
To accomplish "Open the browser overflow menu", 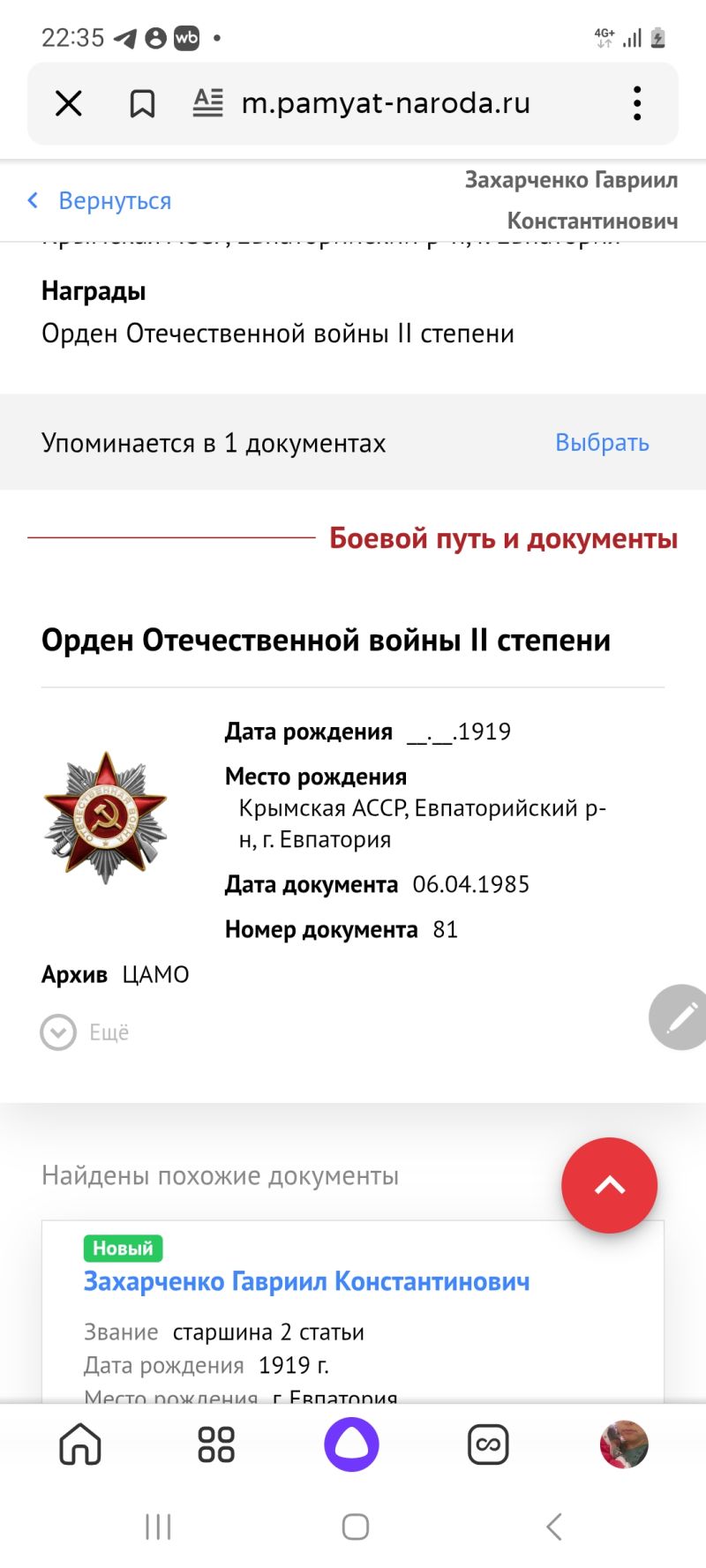I will (x=637, y=103).
